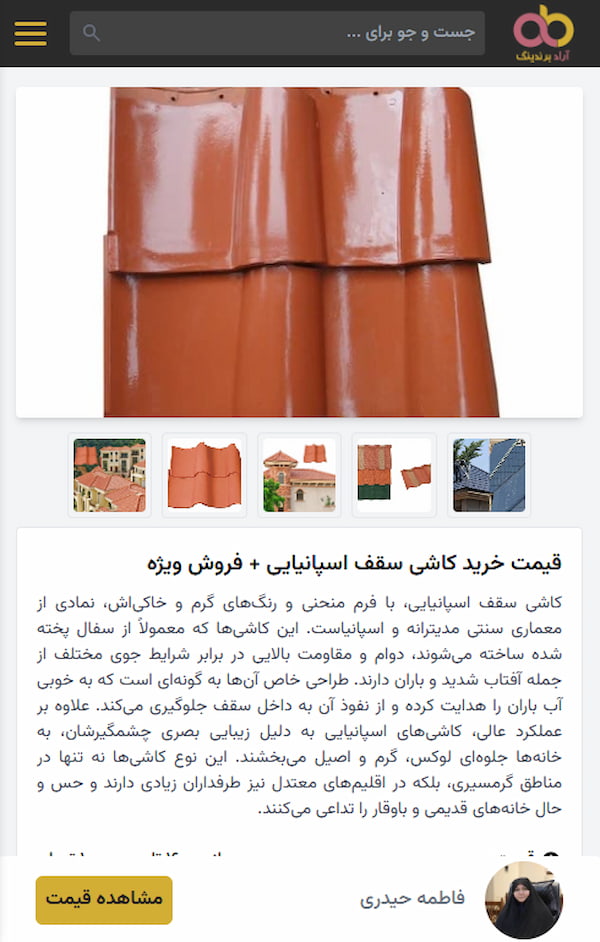Select the village rooftops thumbnail
Screen dimensions: 600x942
pos(110,475)
